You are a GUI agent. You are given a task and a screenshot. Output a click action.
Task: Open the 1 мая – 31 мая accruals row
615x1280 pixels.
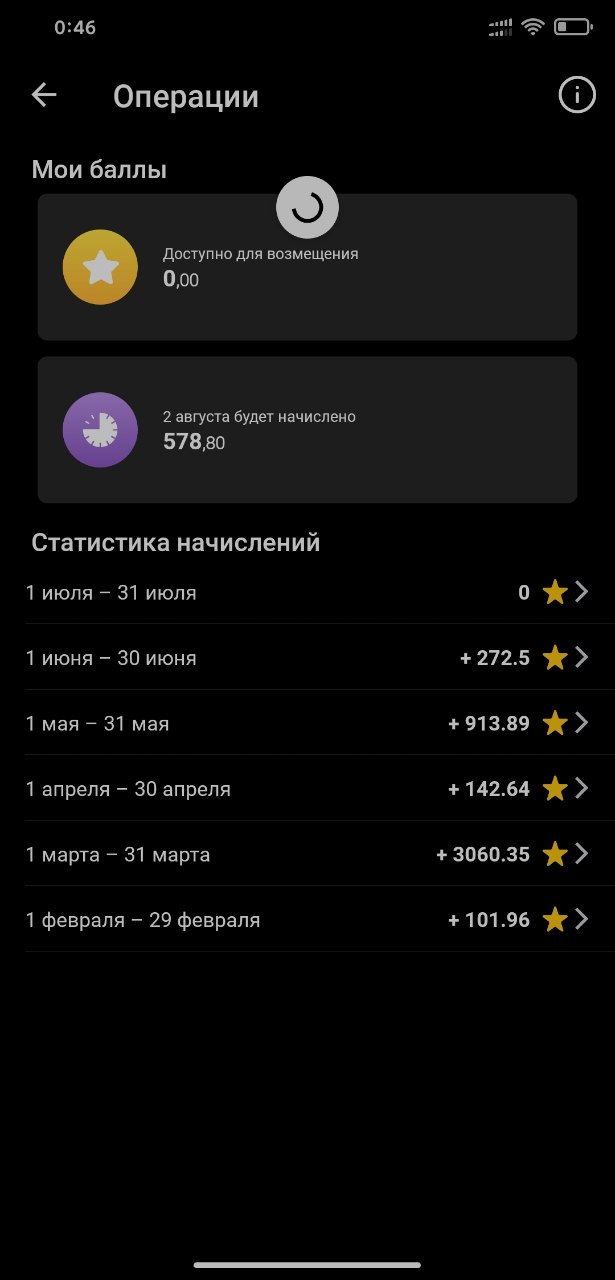(x=307, y=722)
